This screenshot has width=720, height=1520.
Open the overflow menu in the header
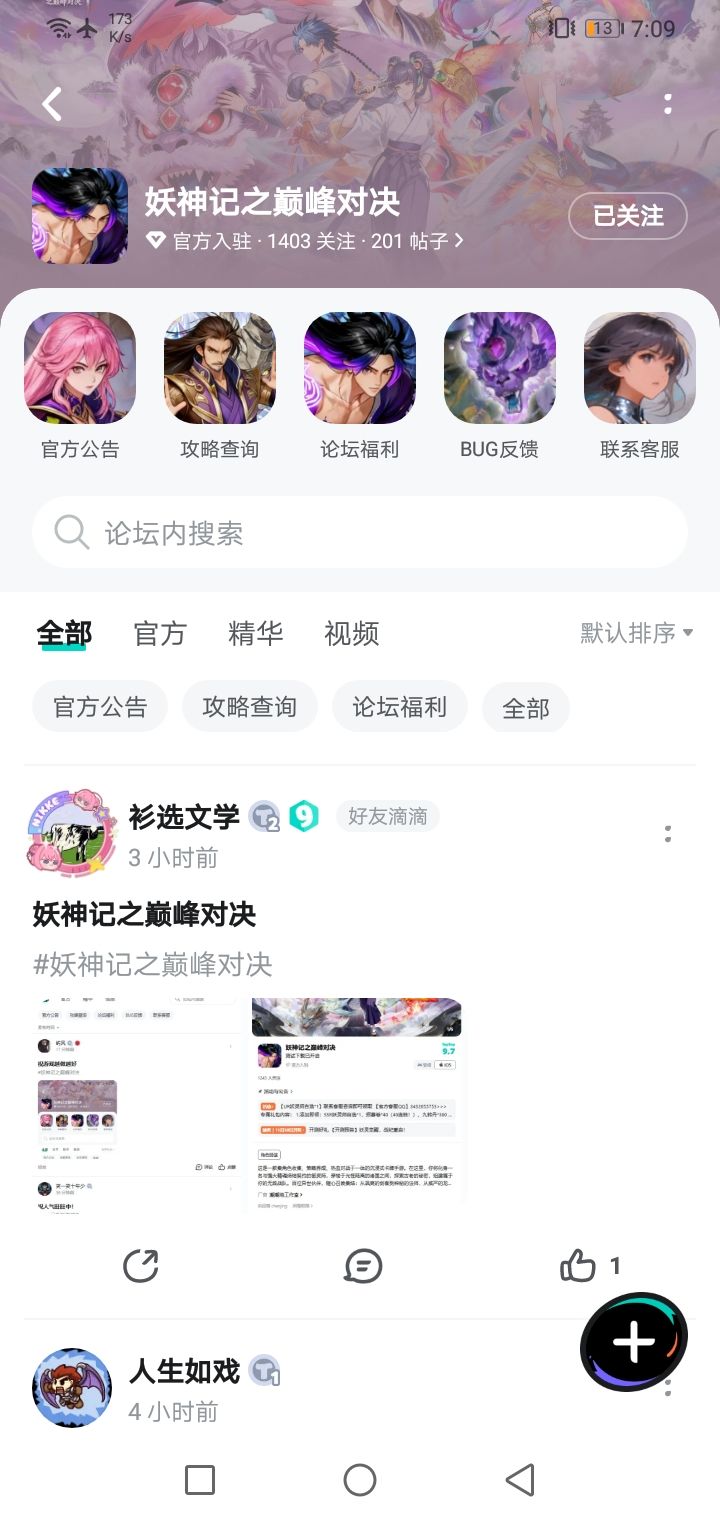667,104
